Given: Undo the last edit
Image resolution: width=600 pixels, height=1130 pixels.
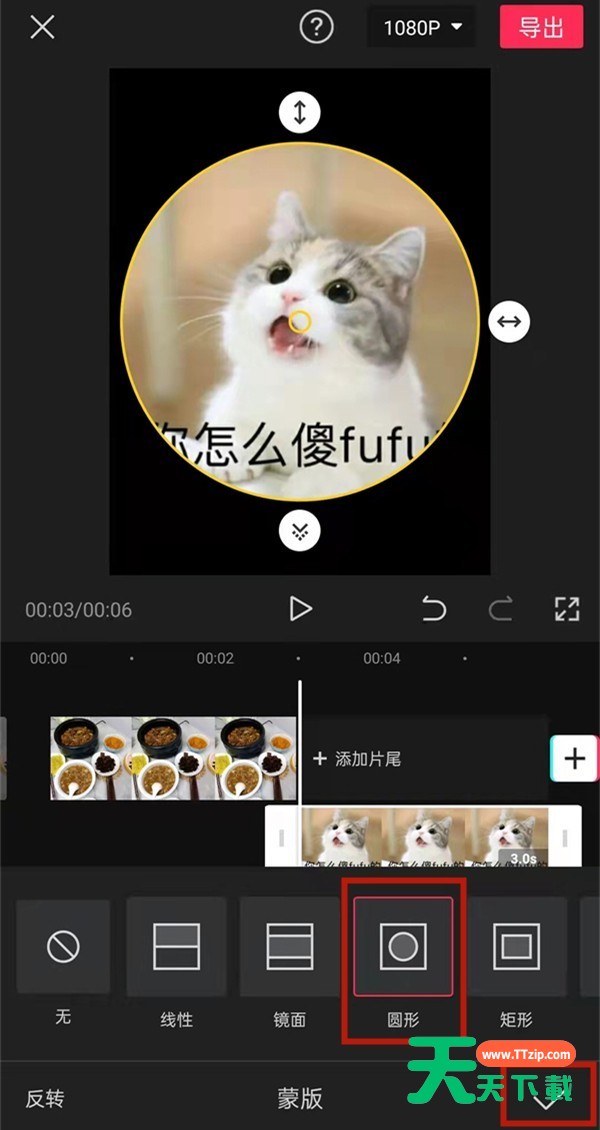Looking at the screenshot, I should tap(434, 608).
